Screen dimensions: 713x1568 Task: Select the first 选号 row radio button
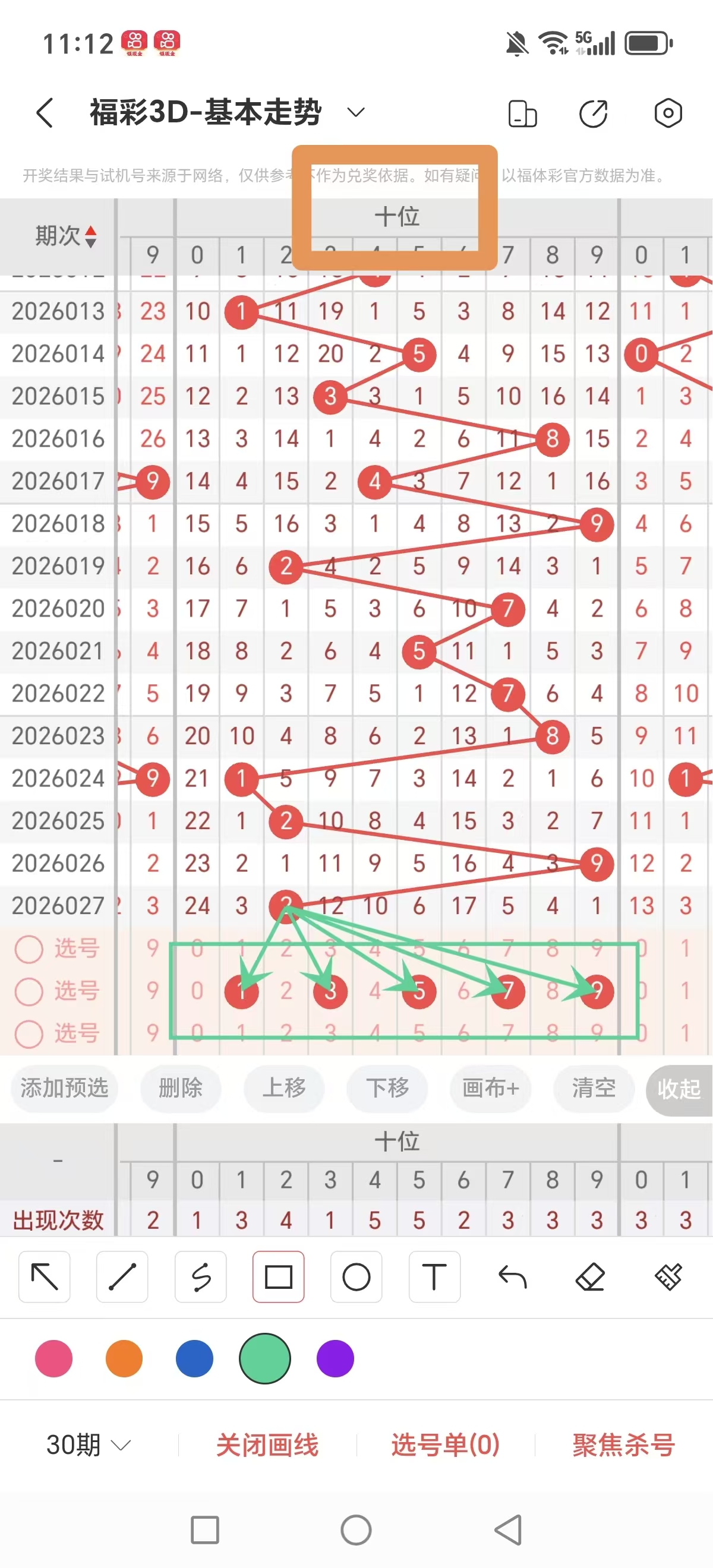29,948
